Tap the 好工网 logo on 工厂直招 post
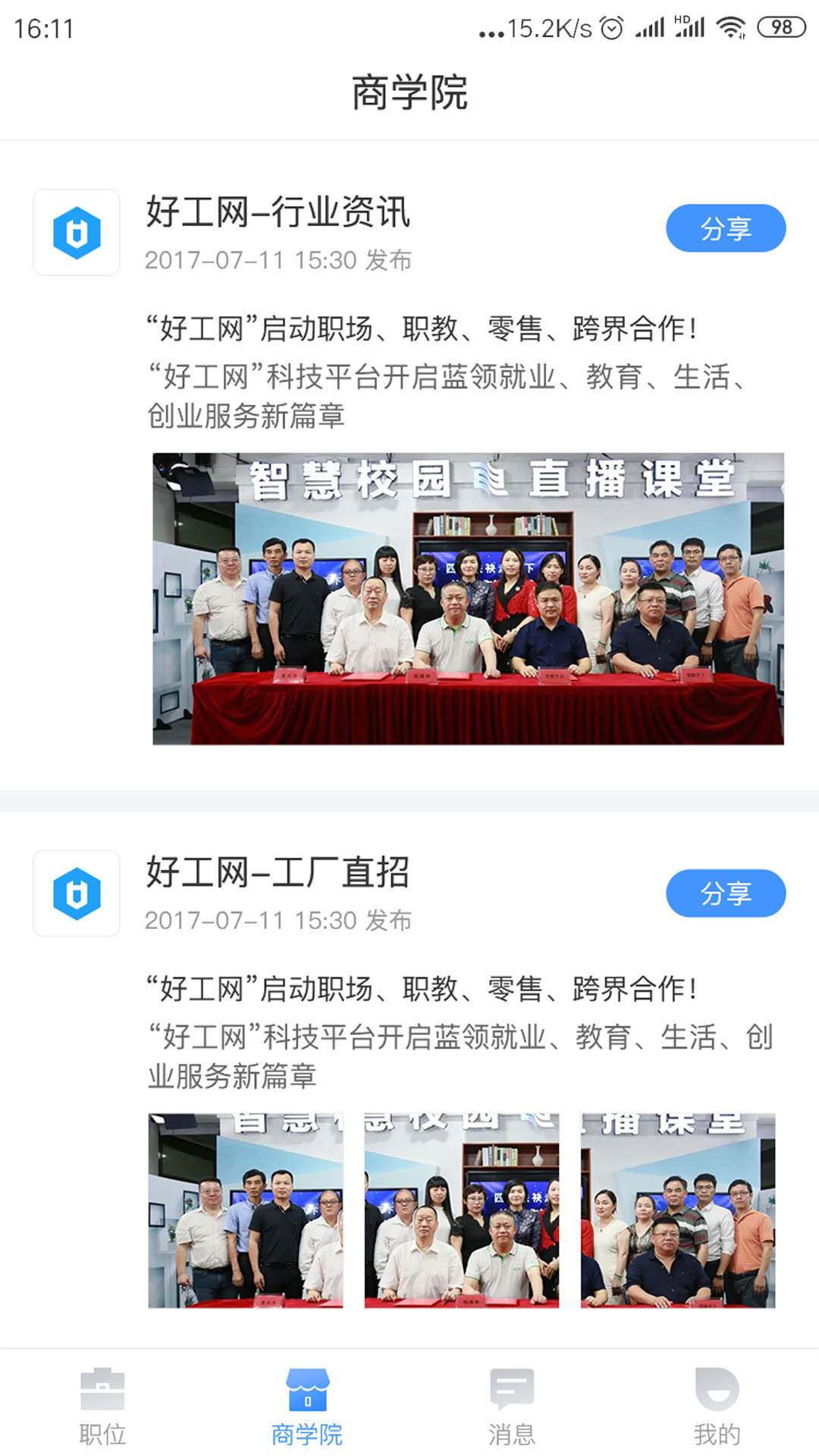The image size is (819, 1456). tap(76, 894)
